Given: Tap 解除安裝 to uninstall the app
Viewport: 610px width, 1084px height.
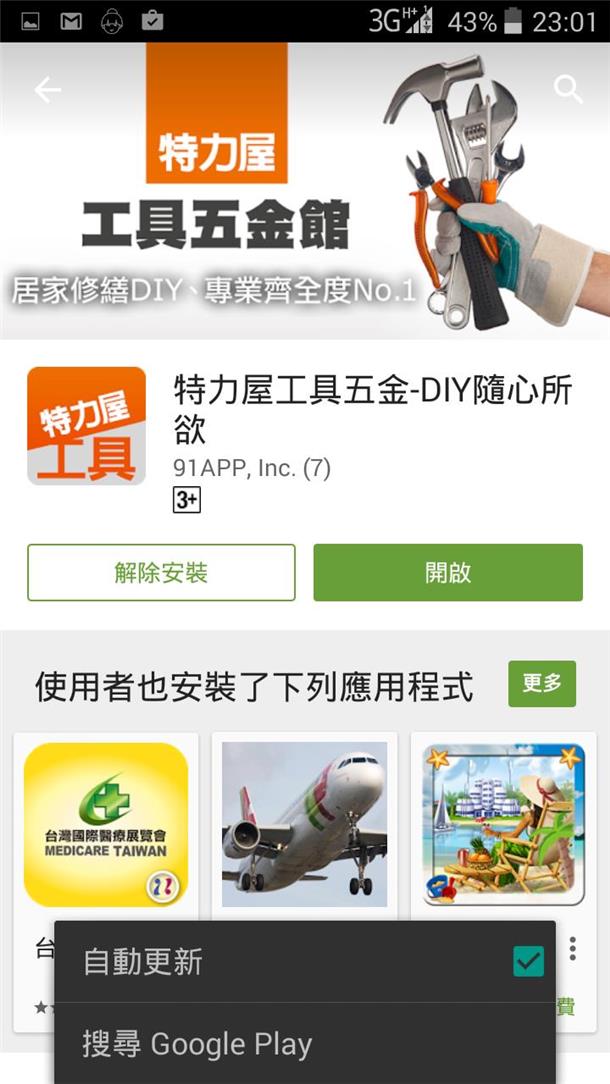Looking at the screenshot, I should (161, 573).
